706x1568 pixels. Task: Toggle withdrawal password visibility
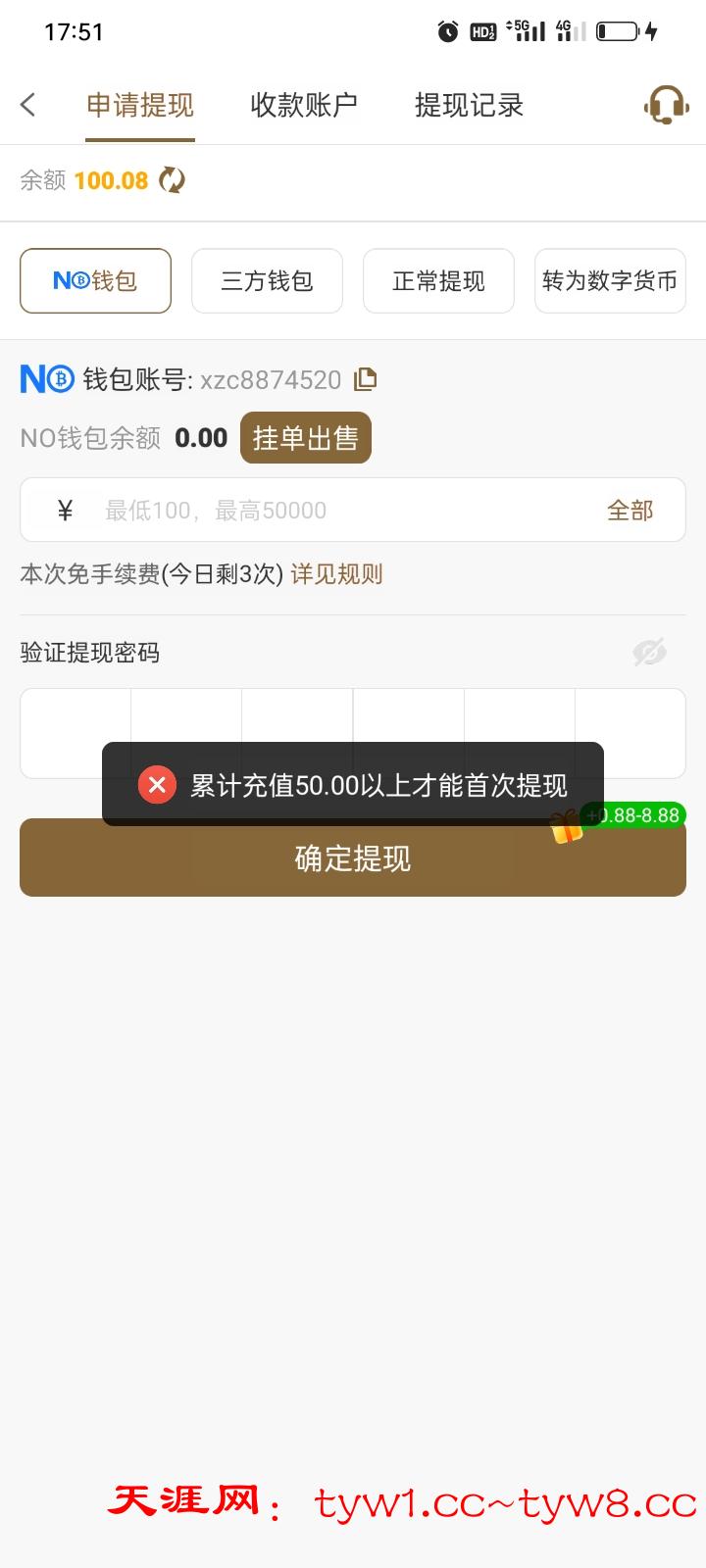coord(649,652)
